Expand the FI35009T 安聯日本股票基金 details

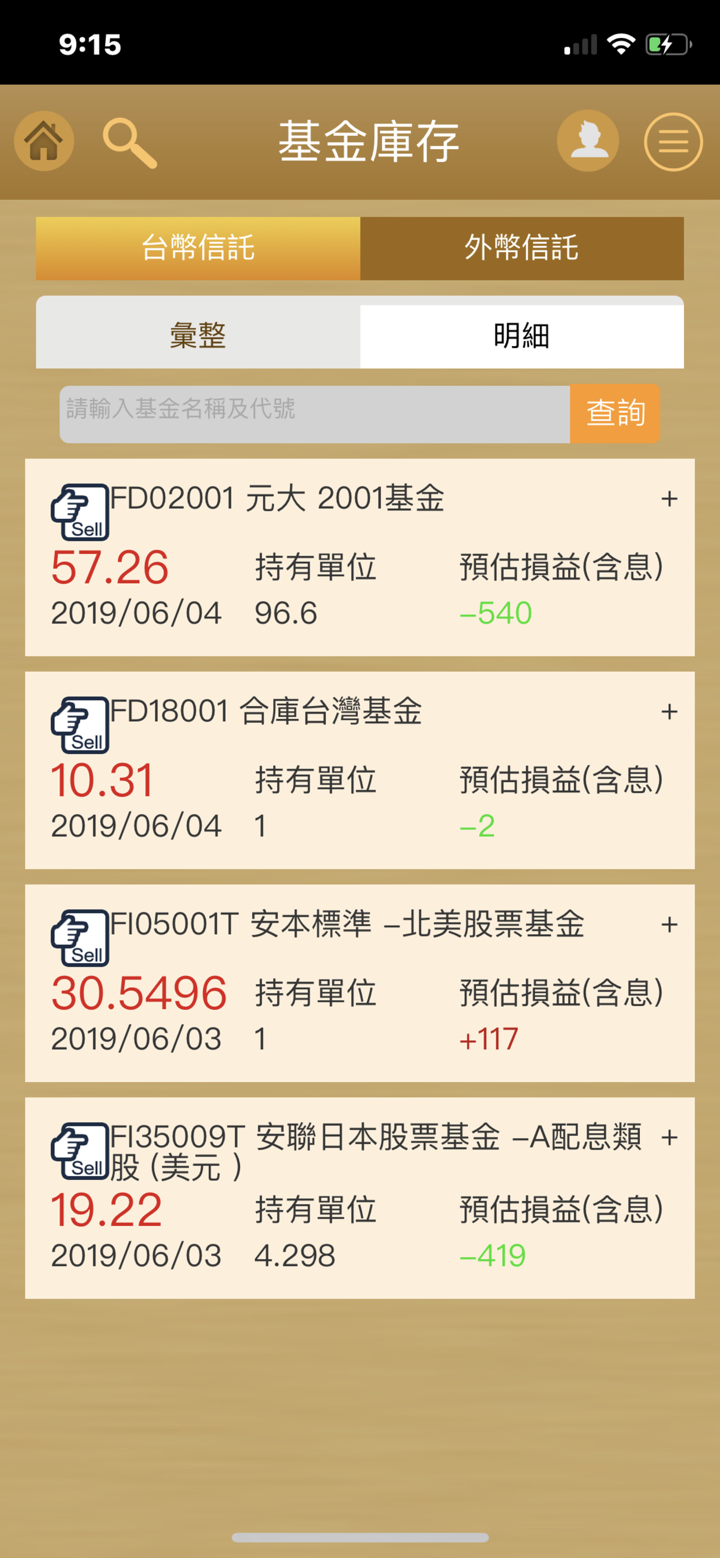[669, 1137]
